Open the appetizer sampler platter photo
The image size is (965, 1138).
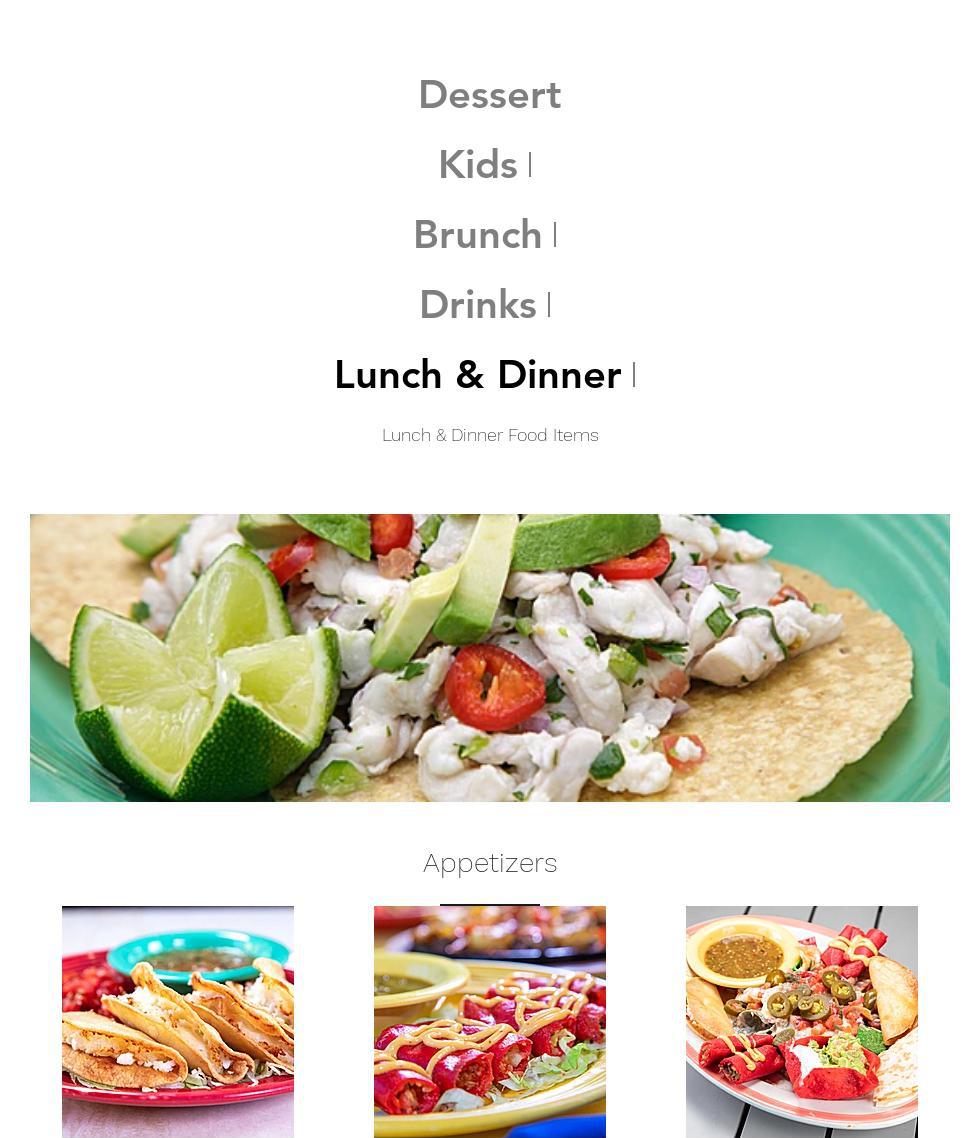coord(801,1021)
